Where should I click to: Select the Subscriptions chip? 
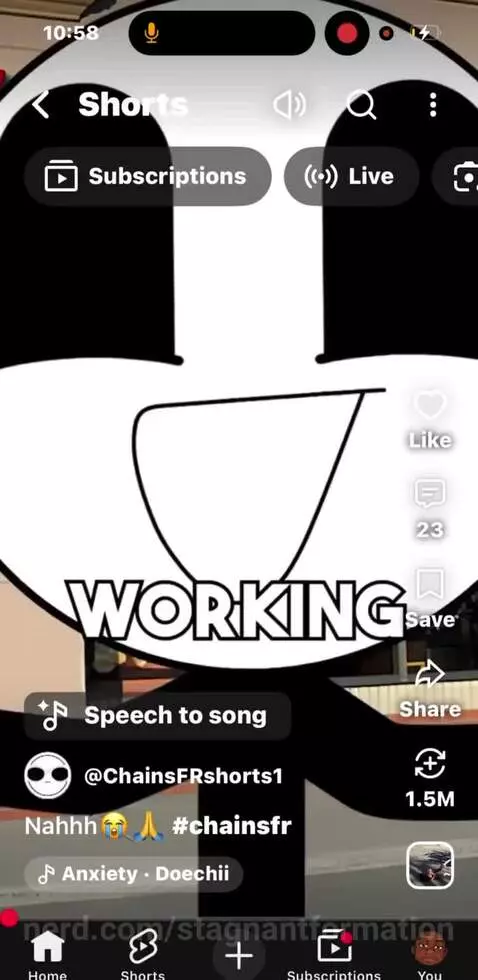(147, 176)
